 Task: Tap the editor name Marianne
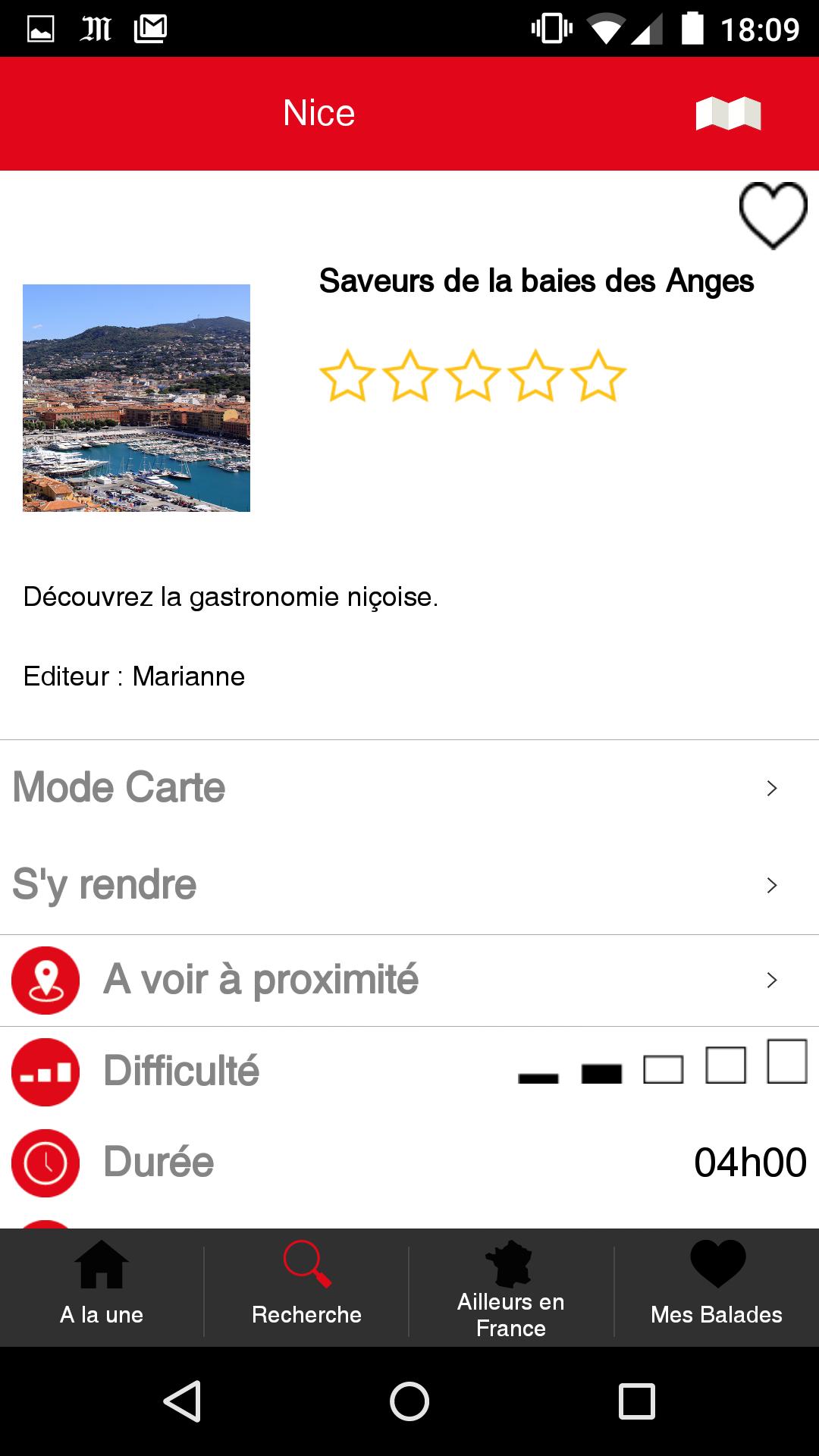tap(188, 676)
